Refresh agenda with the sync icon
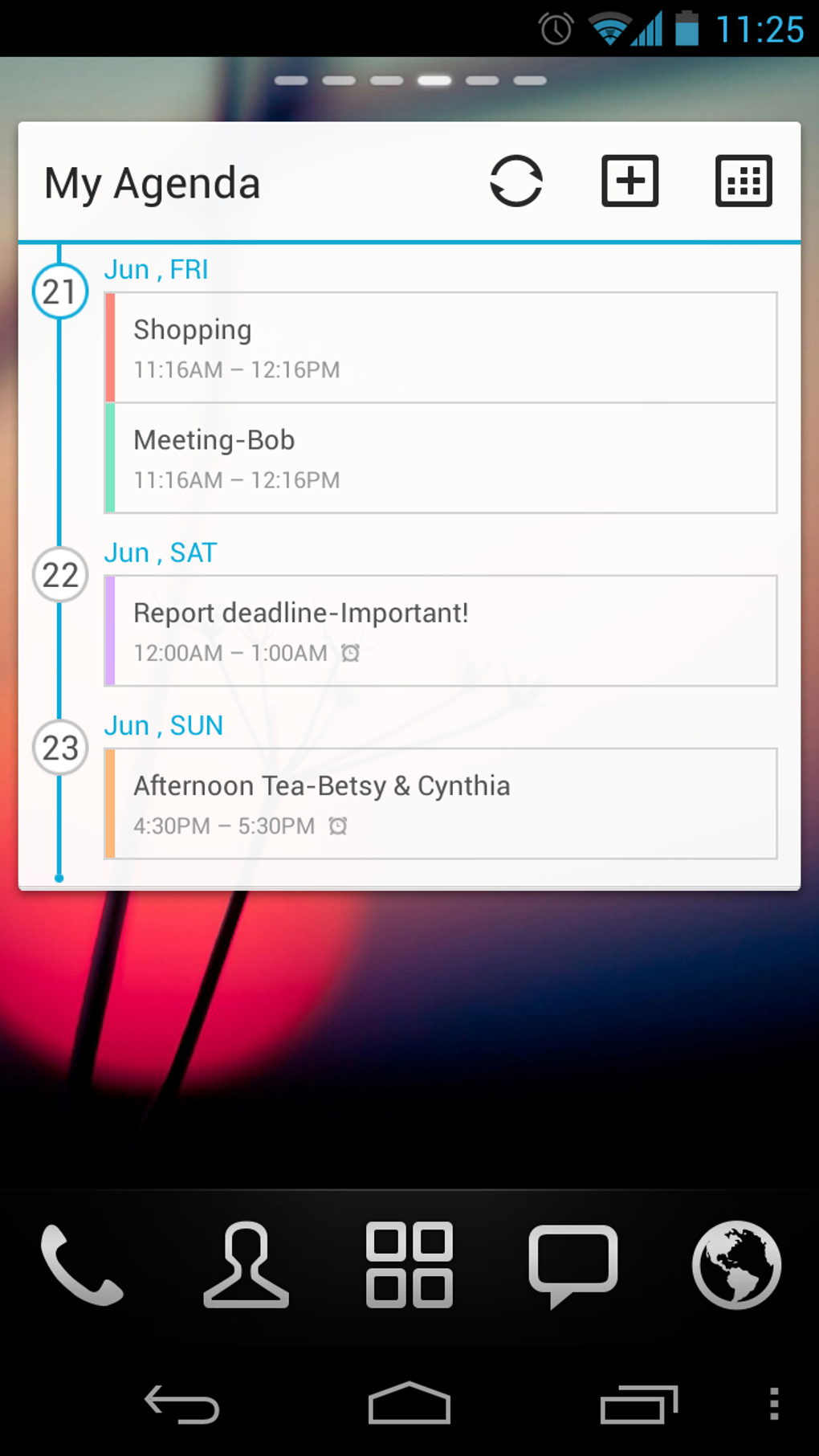The height and width of the screenshot is (1456, 819). click(517, 181)
